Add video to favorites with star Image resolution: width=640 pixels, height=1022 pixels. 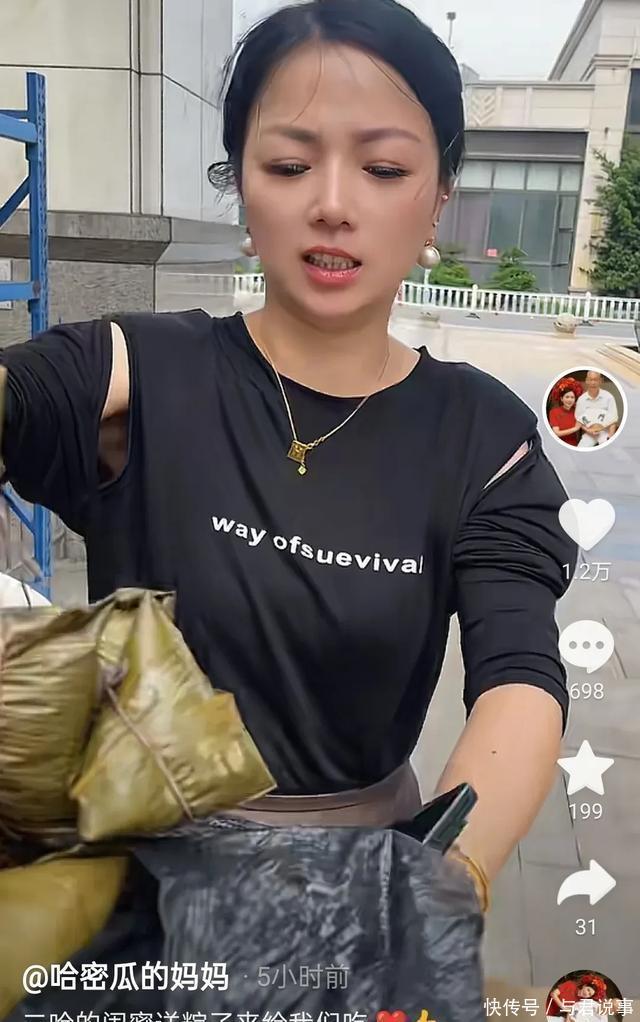(x=586, y=768)
